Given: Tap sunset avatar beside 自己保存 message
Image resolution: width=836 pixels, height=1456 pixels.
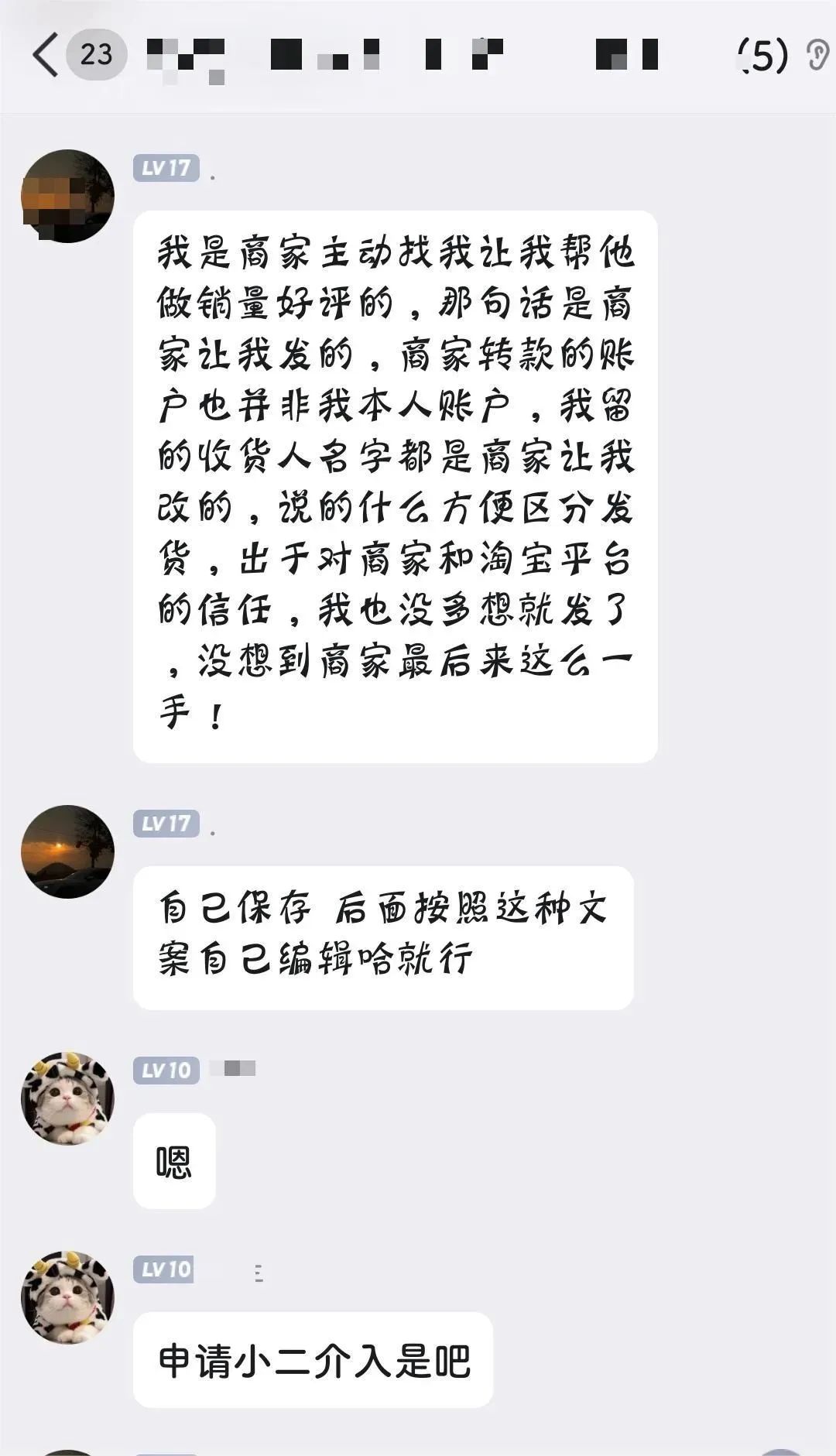Looking at the screenshot, I should coord(67,851).
